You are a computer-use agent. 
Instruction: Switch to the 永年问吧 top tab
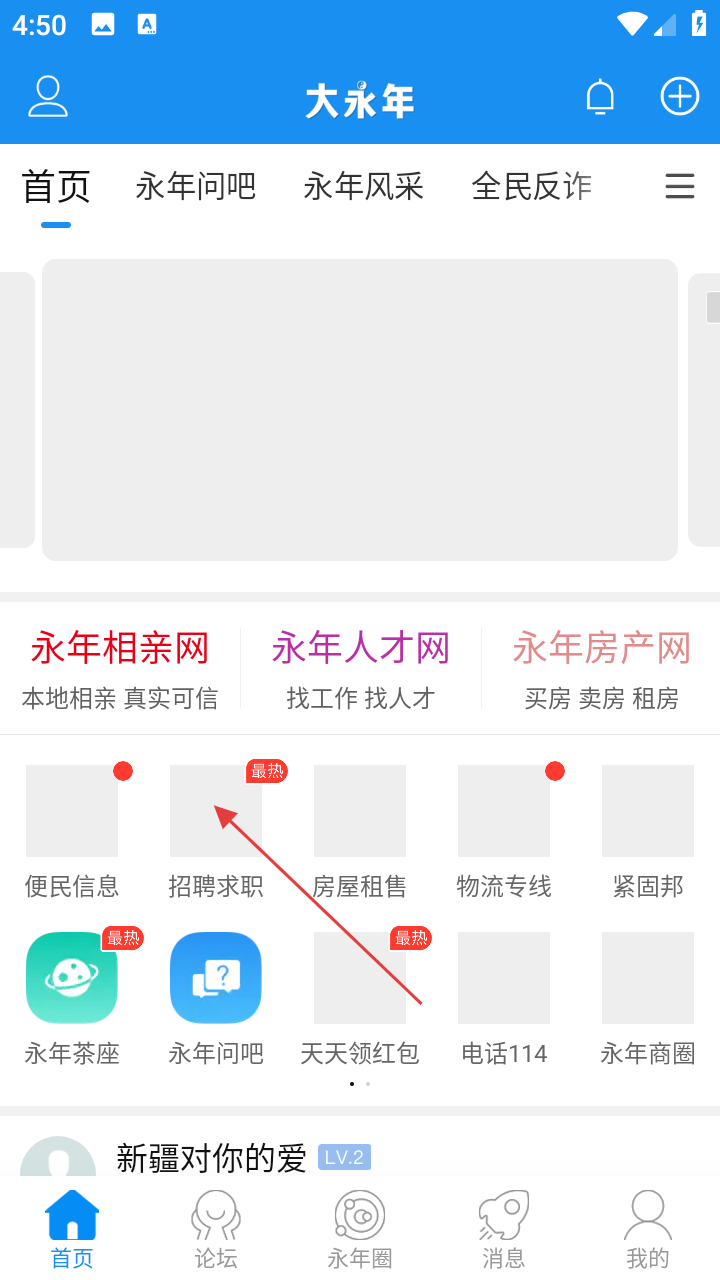[196, 186]
